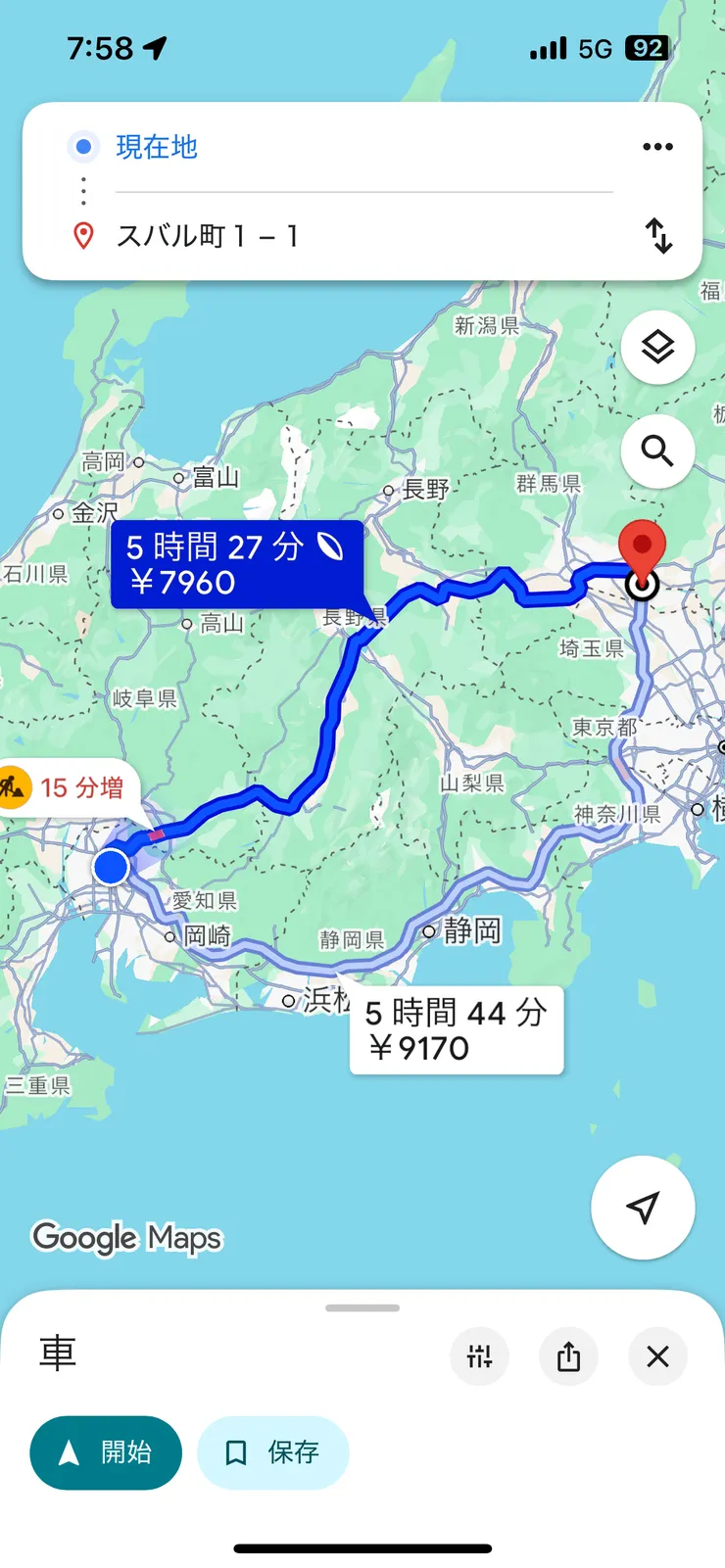Open search along the route
Screen dimensions: 725x1568
point(657,451)
